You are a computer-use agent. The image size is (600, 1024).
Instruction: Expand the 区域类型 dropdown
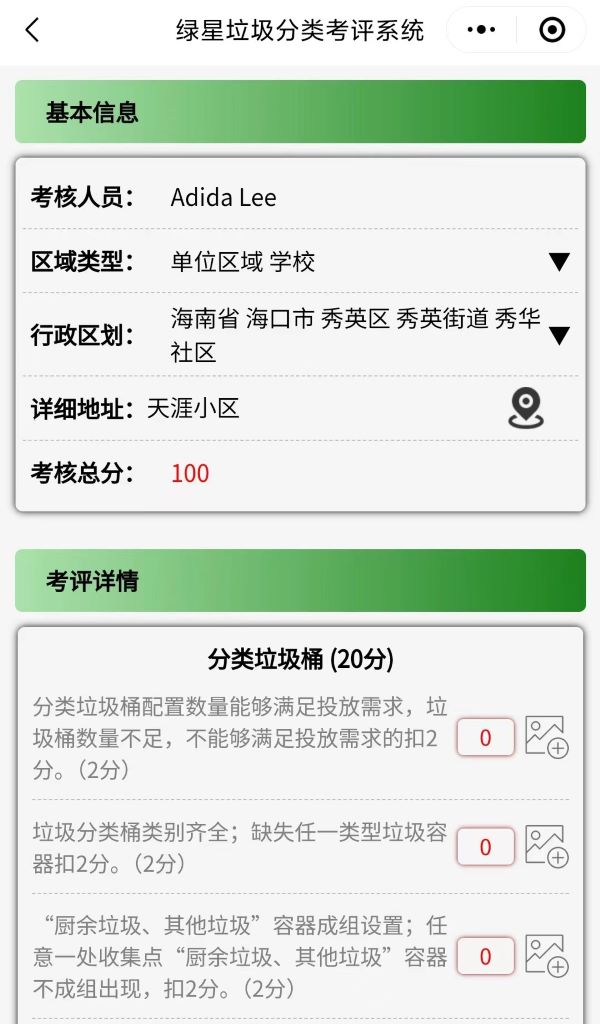click(x=558, y=262)
